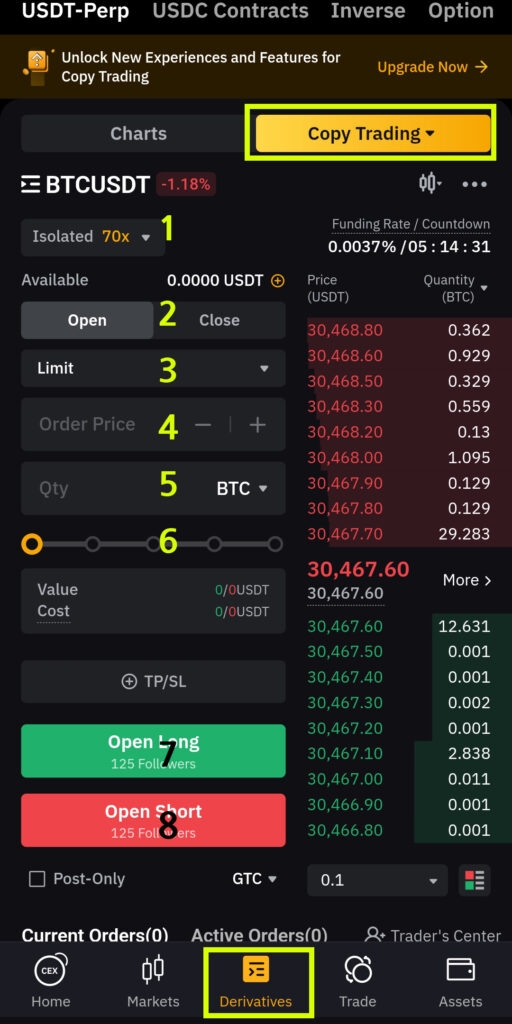Open the three-dot overflow menu
This screenshot has width=512, height=1024.
[475, 184]
